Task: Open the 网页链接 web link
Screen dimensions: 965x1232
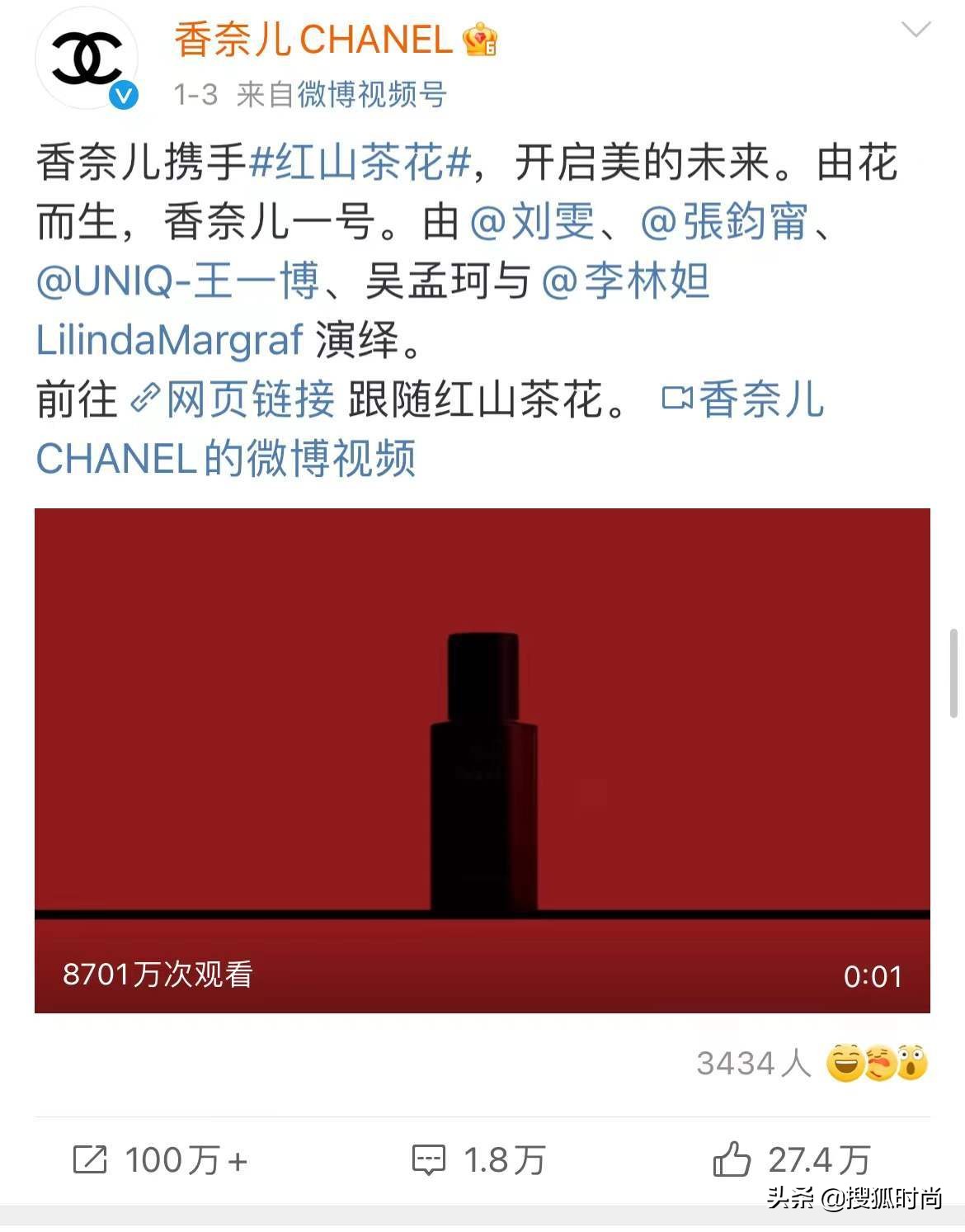Action: [247, 402]
